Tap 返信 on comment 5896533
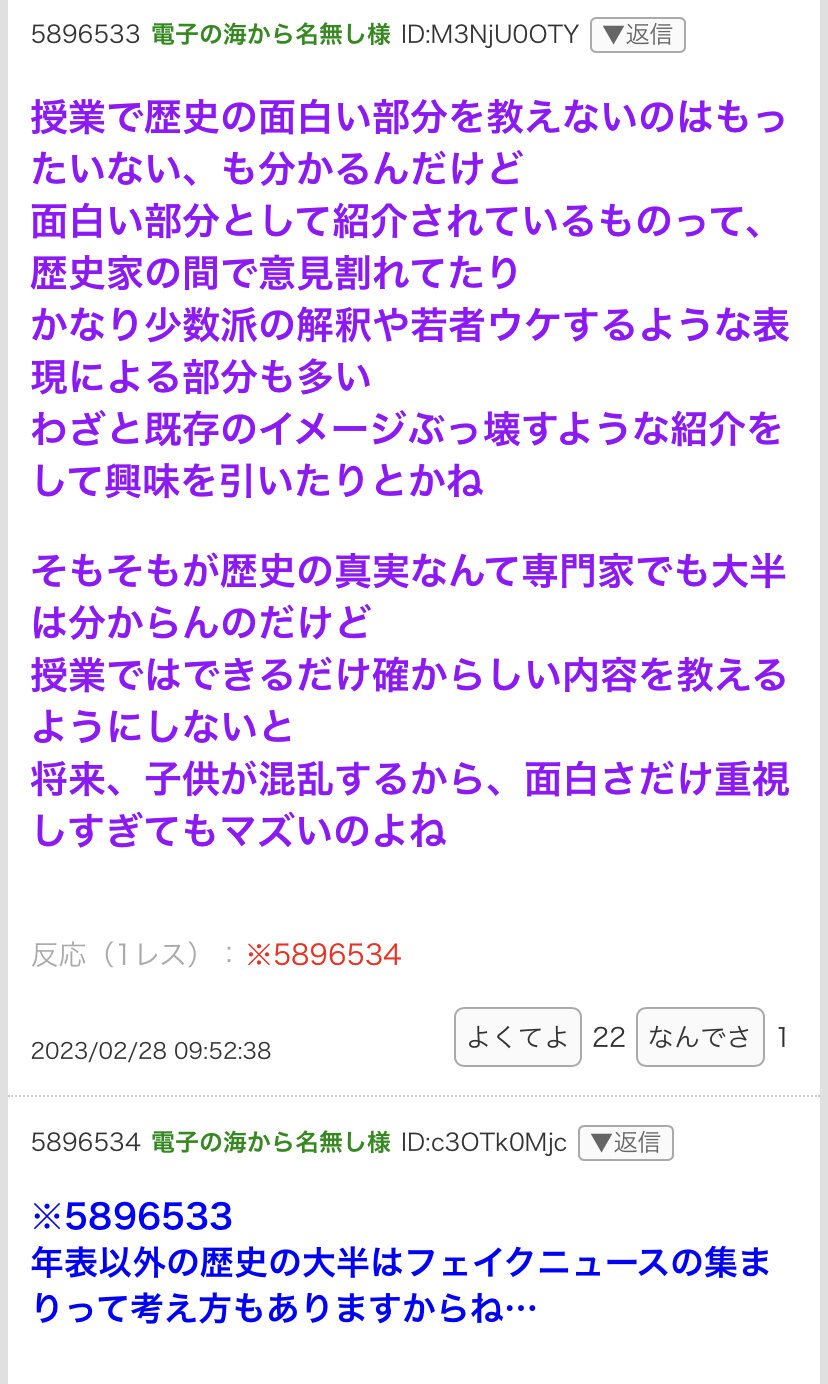The height and width of the screenshot is (1384, 828). coord(637,35)
